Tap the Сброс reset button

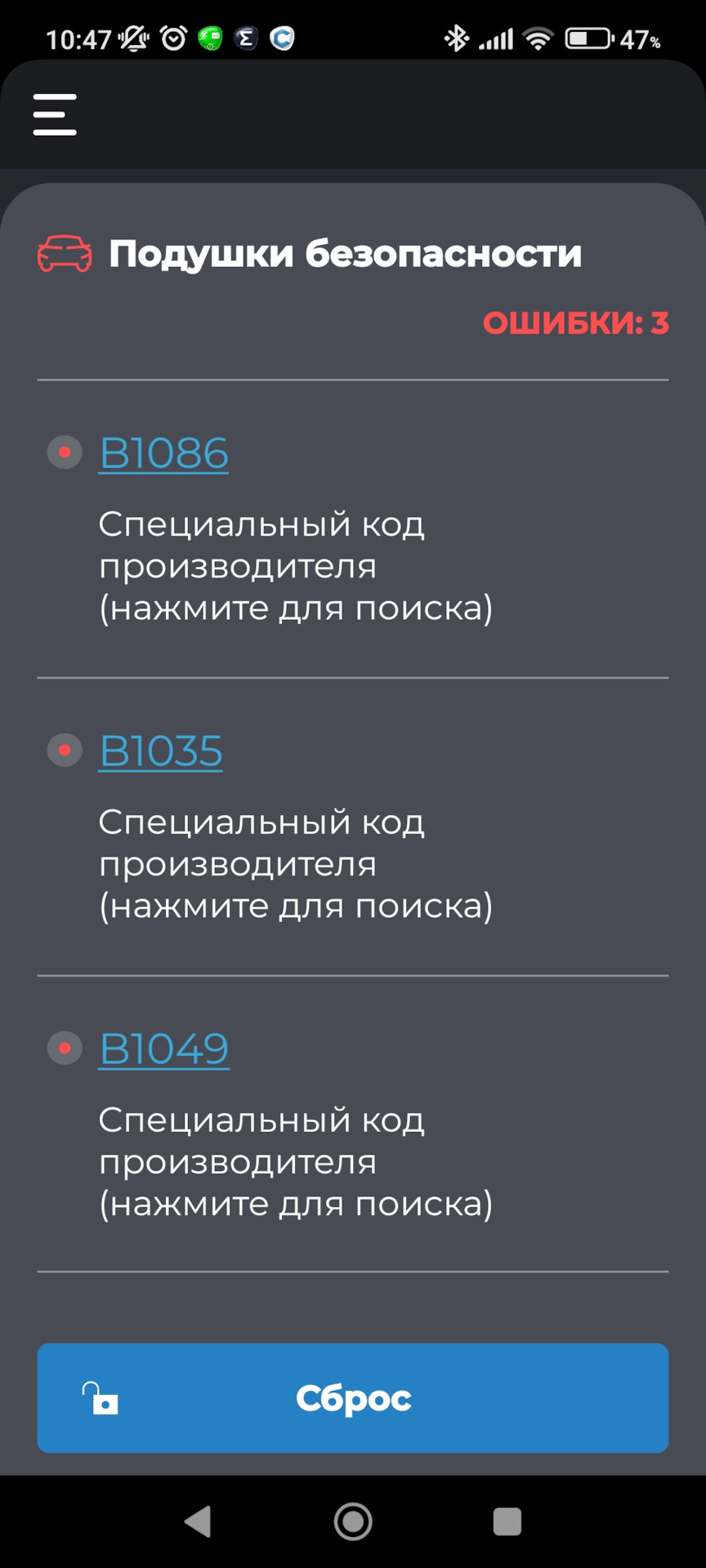coord(353,1398)
